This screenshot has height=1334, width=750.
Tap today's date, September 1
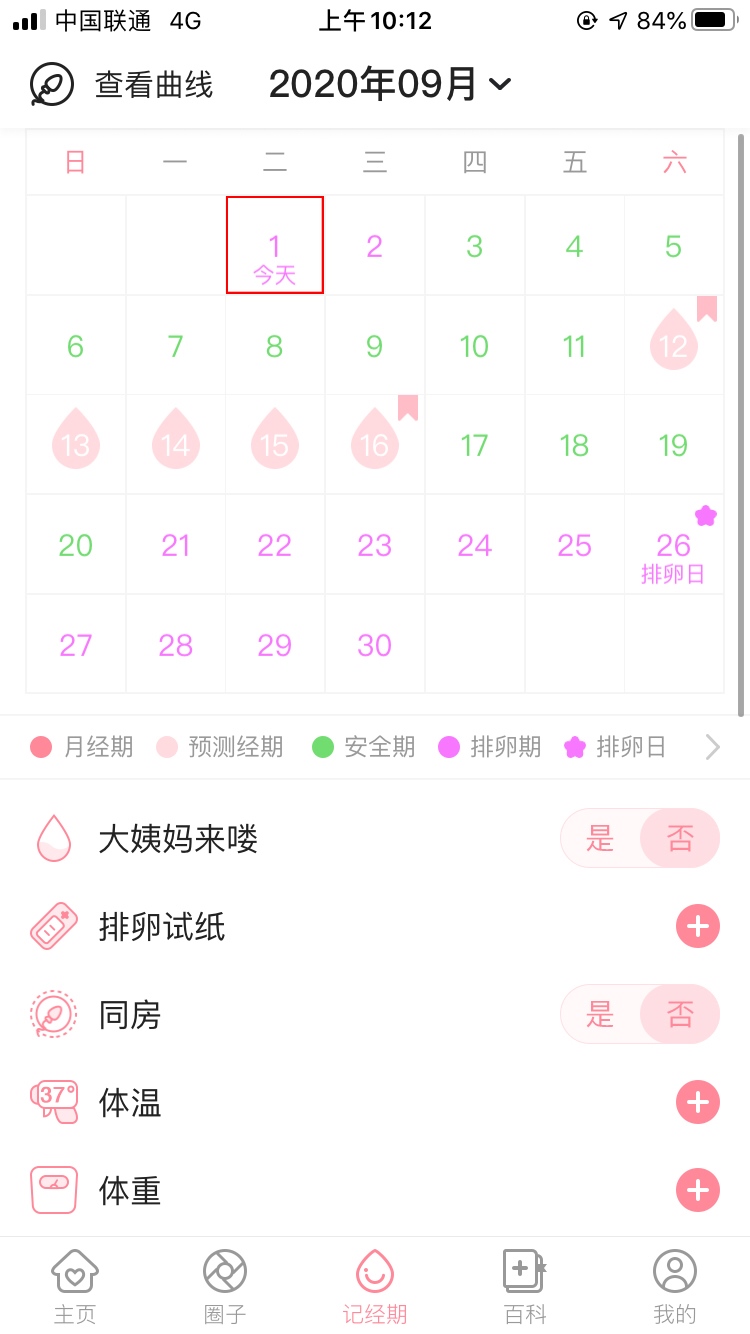[x=275, y=245]
